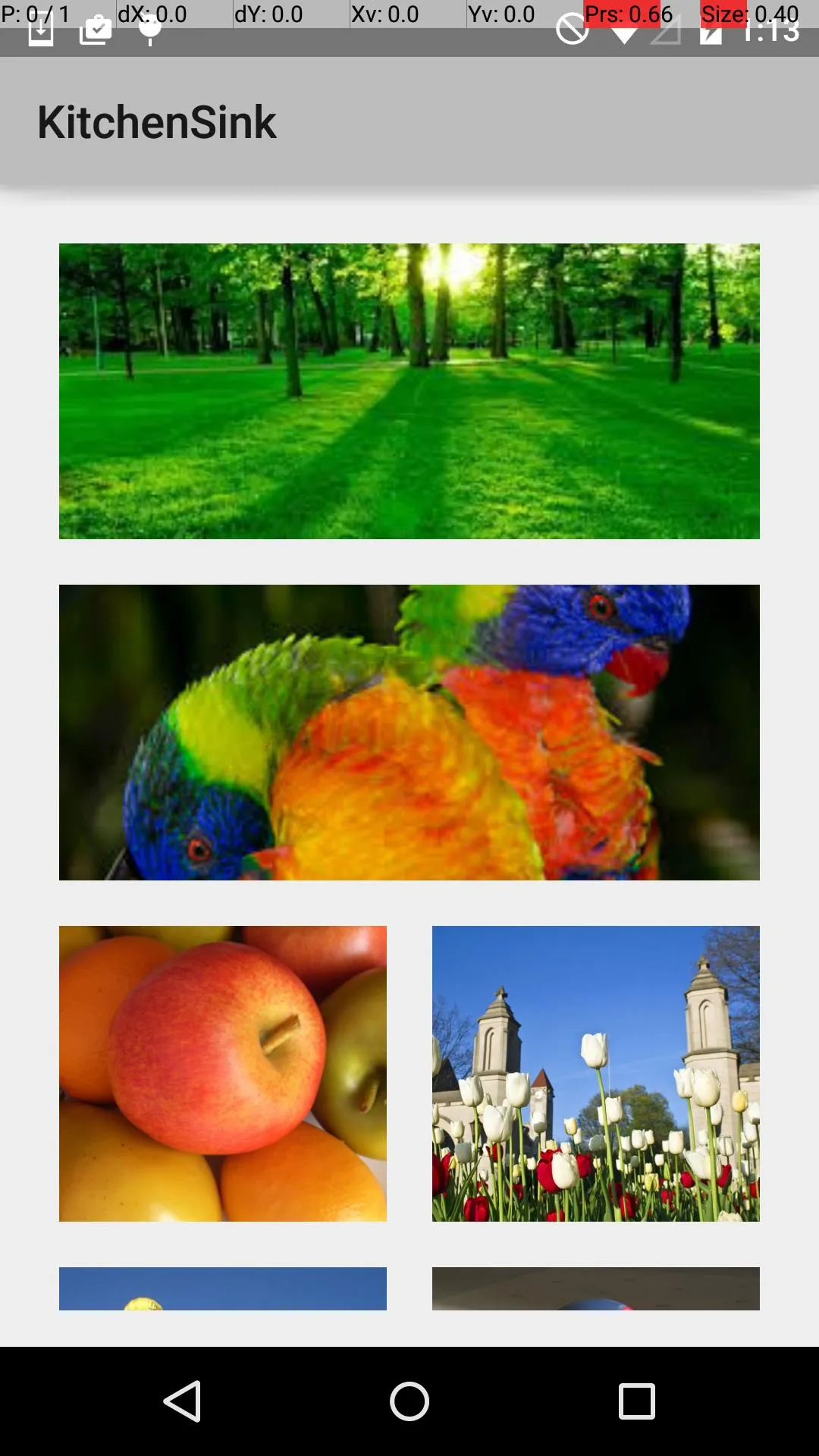Return to the home screen
819x1456 pixels.
click(x=409, y=1401)
